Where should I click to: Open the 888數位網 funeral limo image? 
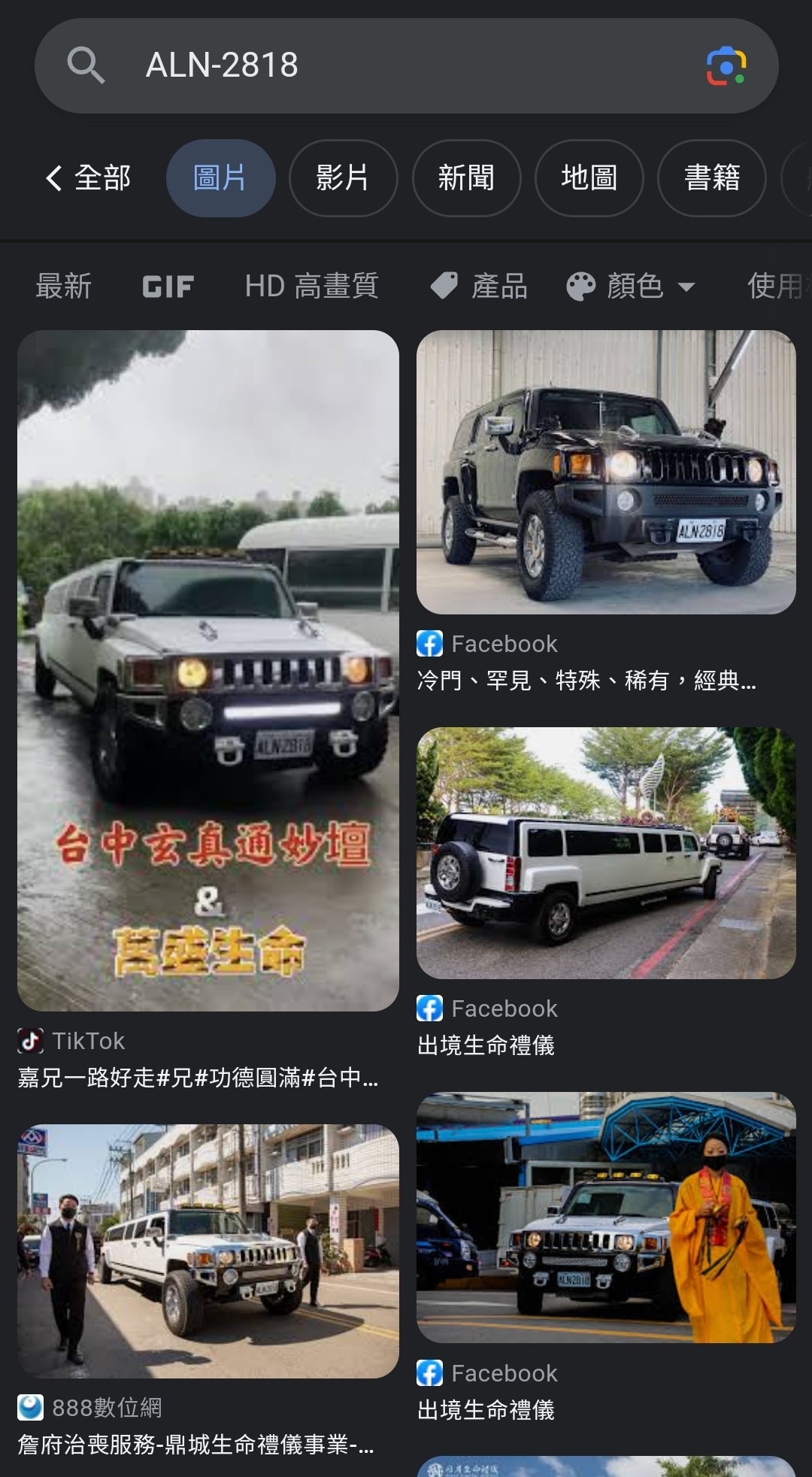tap(208, 1251)
